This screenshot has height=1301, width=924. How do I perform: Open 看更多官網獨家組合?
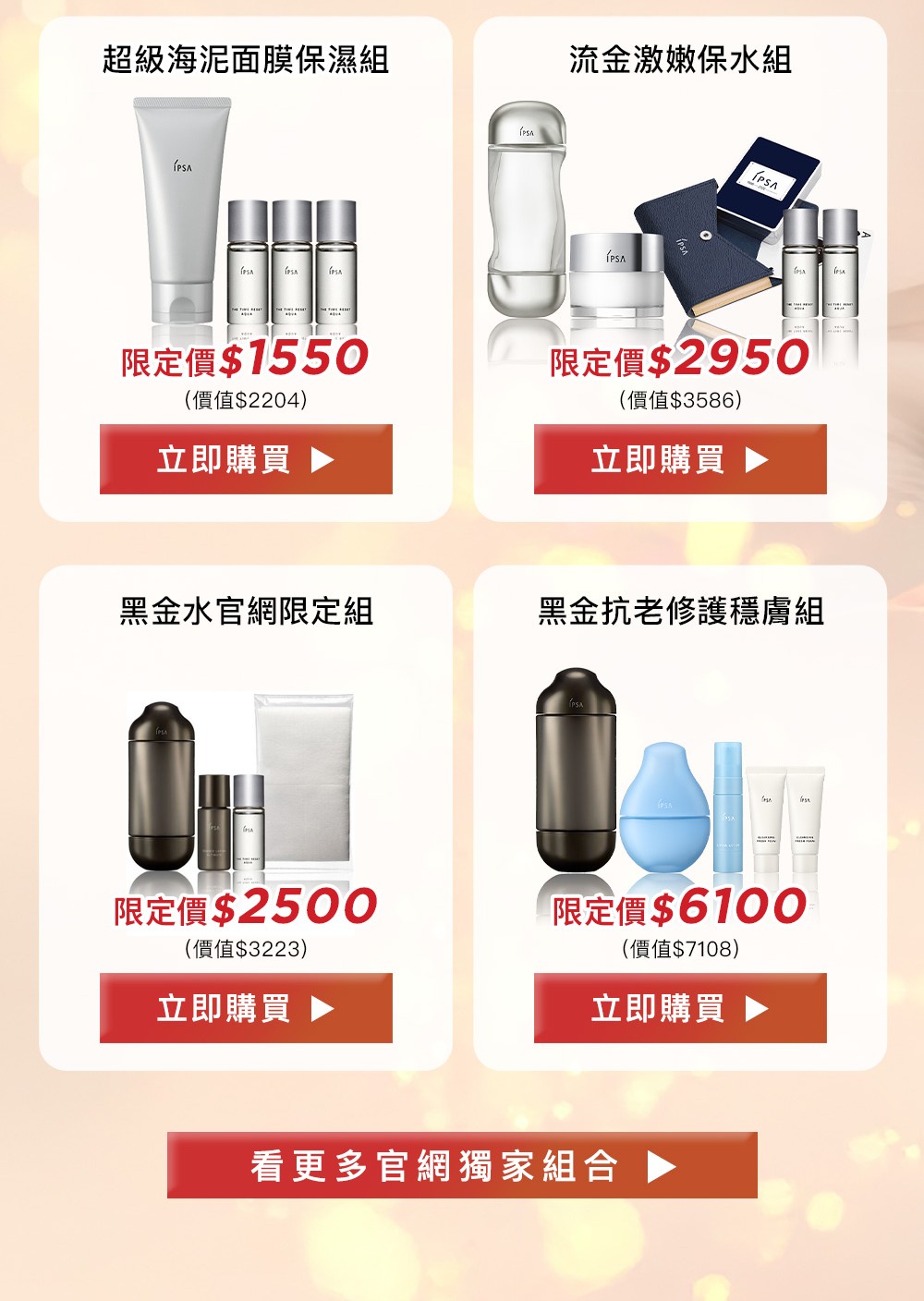(462, 1165)
